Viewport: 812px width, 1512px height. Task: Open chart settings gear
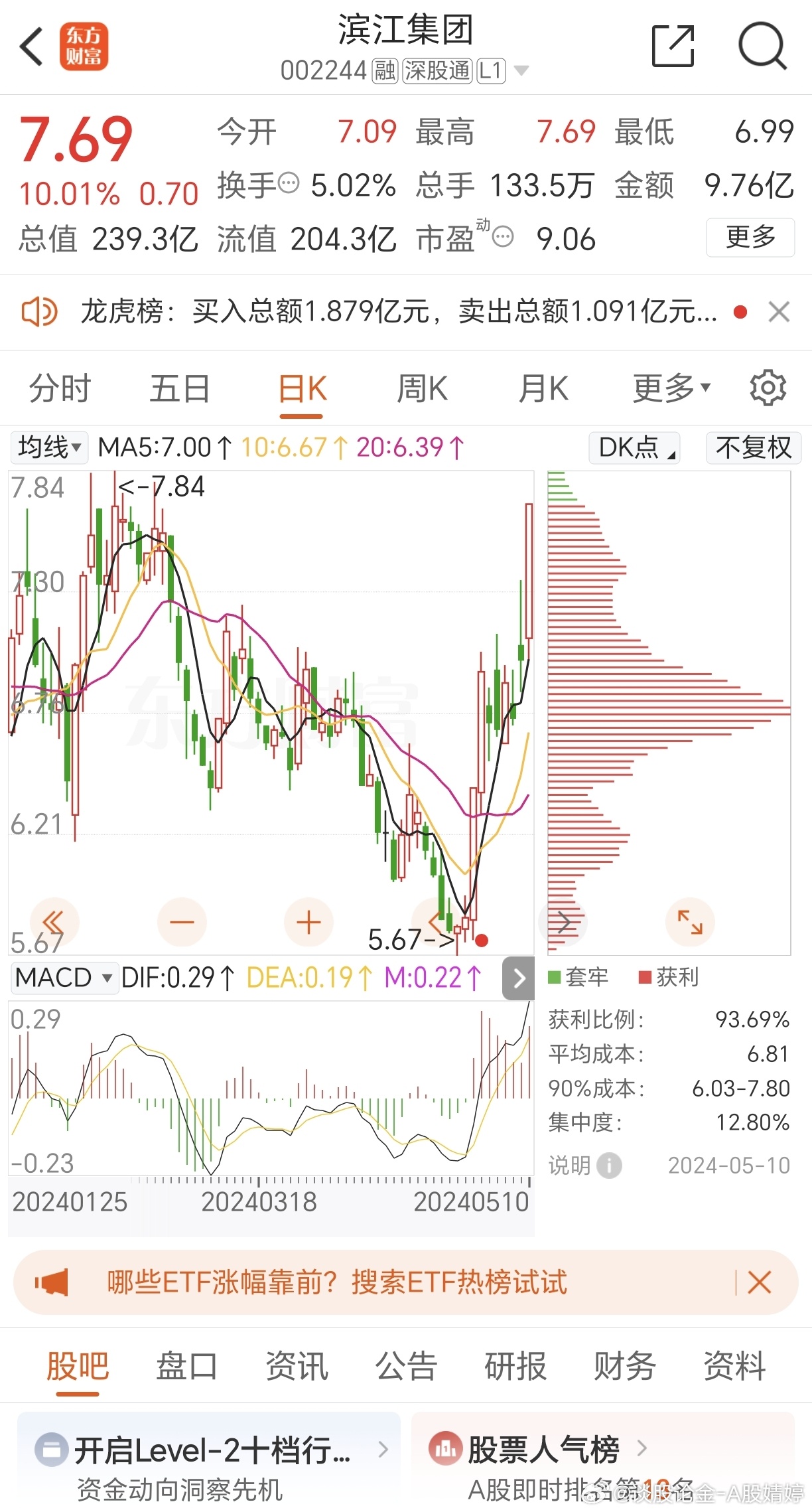point(768,388)
